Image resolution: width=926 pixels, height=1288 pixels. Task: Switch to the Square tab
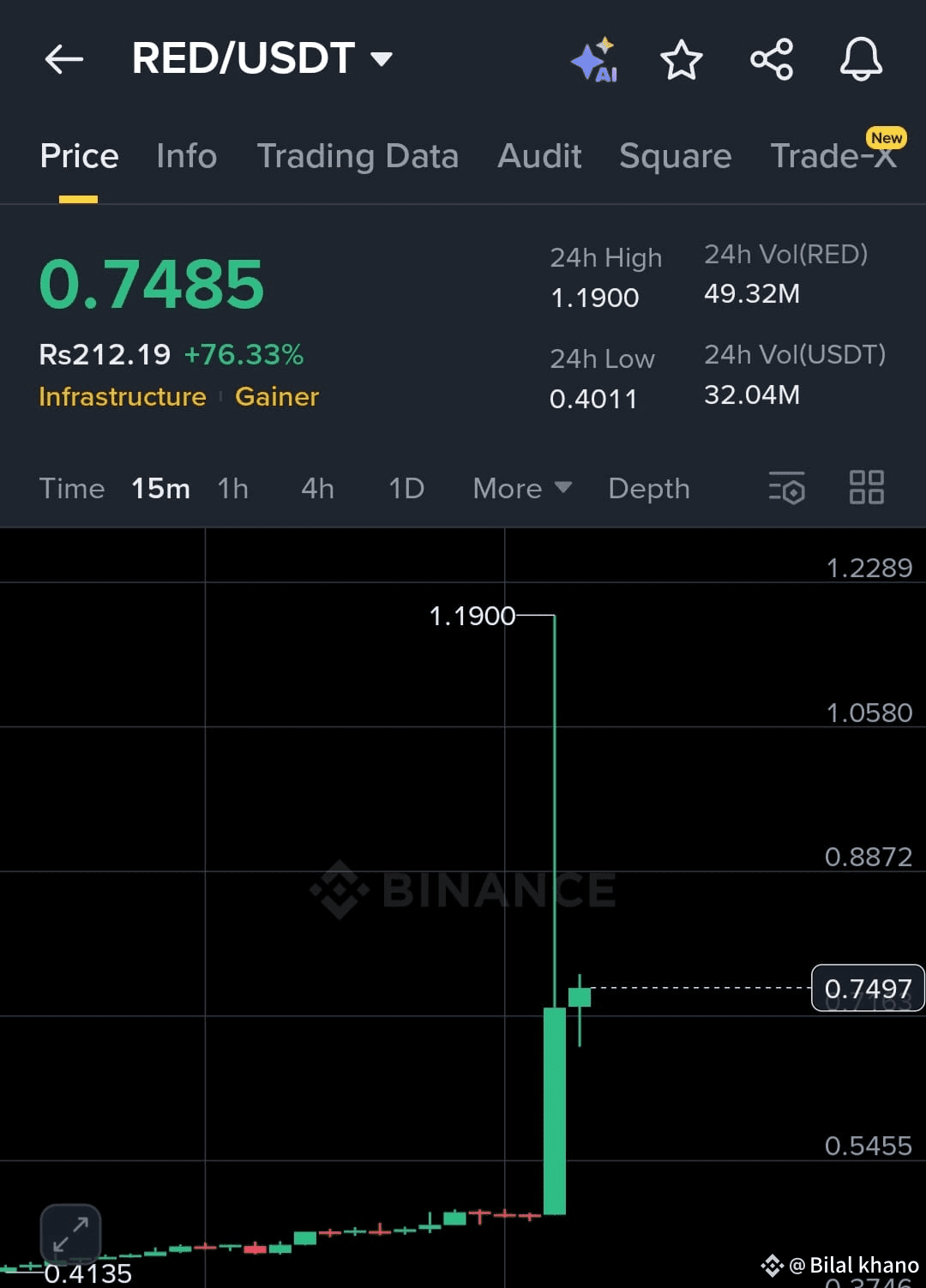point(676,156)
